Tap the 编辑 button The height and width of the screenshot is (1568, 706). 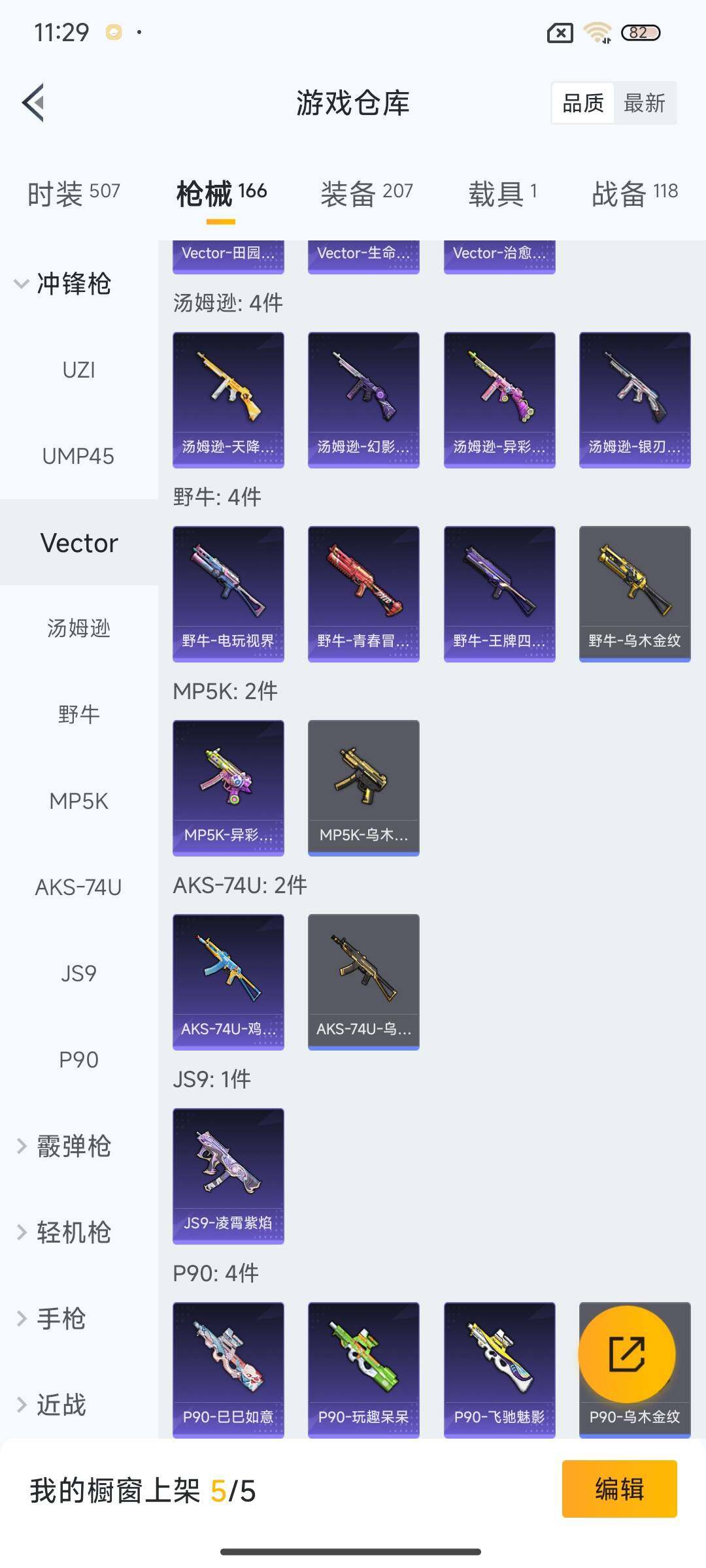tap(619, 1489)
